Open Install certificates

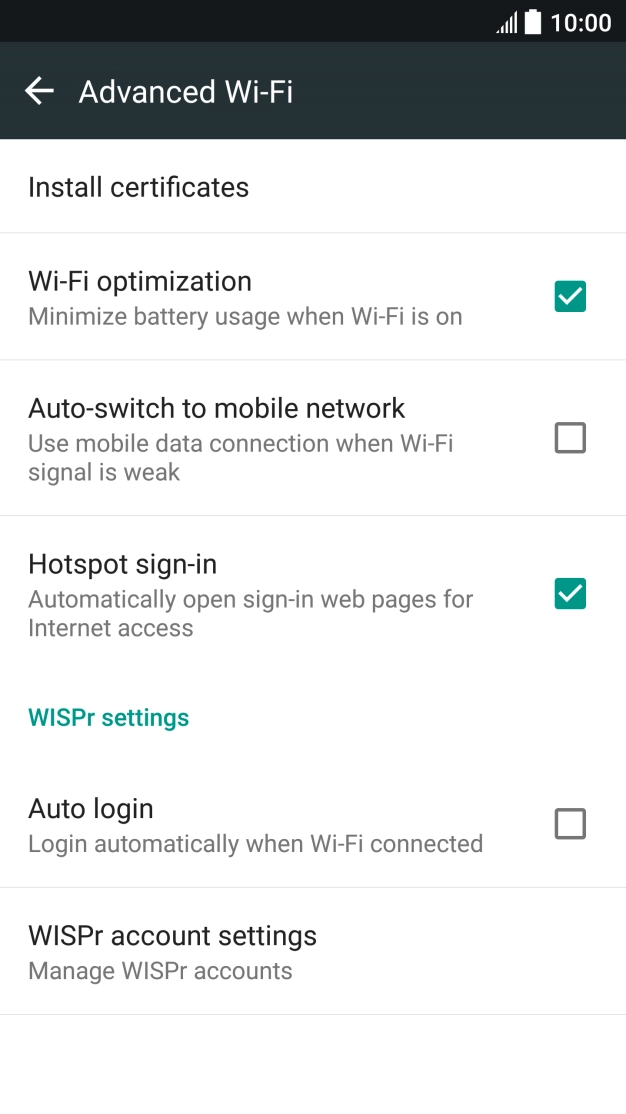313,186
